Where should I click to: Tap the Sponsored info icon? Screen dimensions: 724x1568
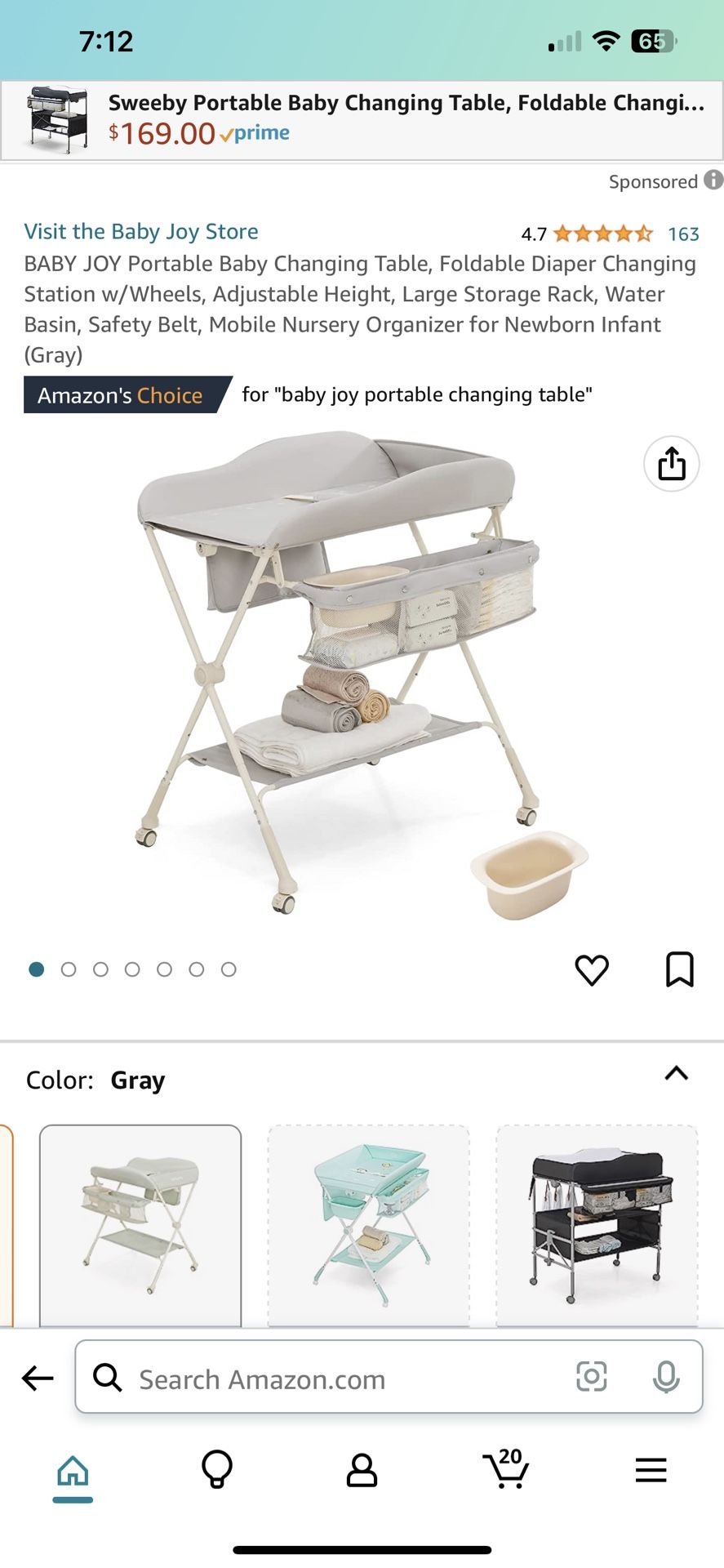pos(712,180)
